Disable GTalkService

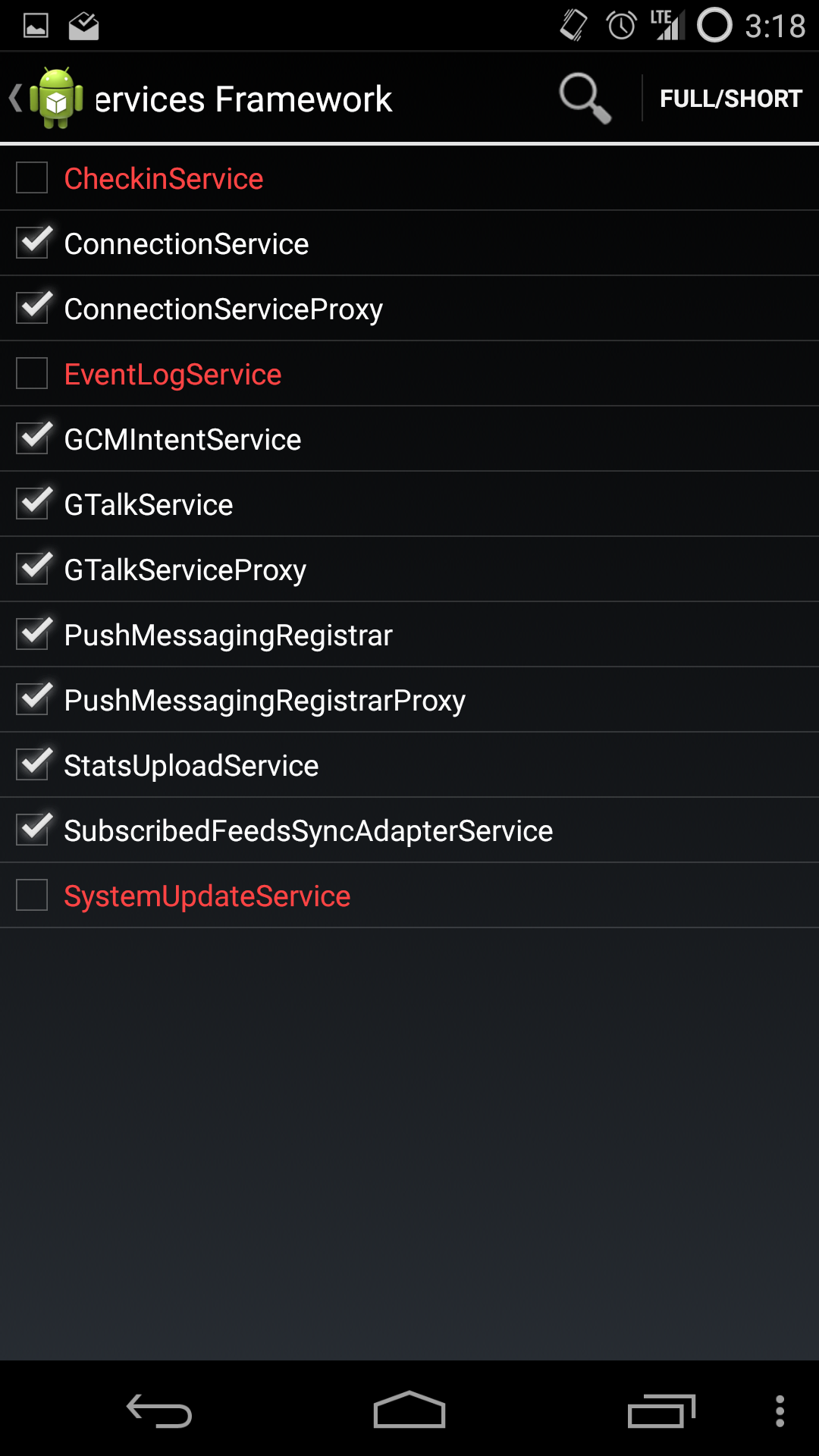[33, 504]
